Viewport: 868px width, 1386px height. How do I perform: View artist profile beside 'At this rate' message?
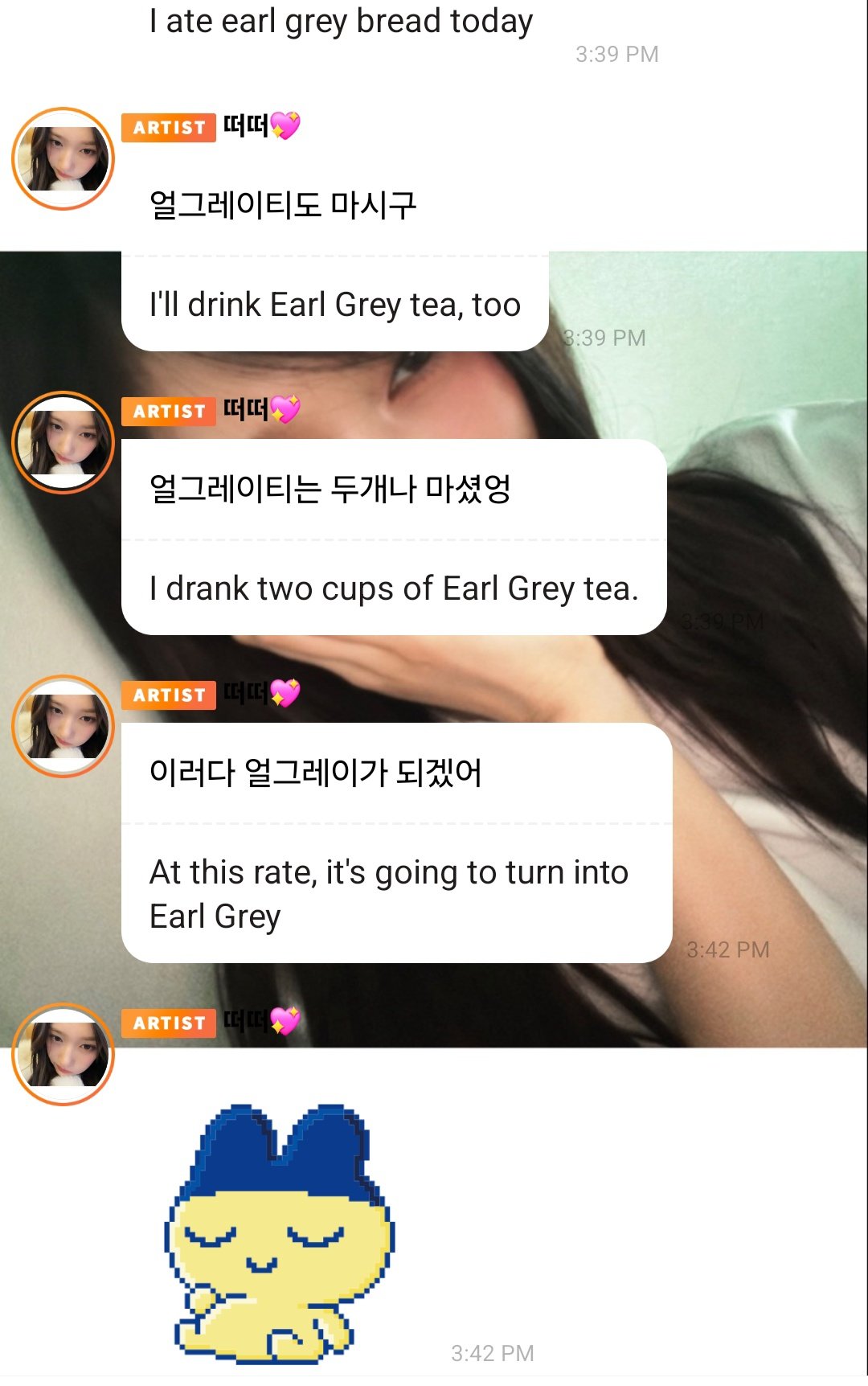tap(63, 727)
